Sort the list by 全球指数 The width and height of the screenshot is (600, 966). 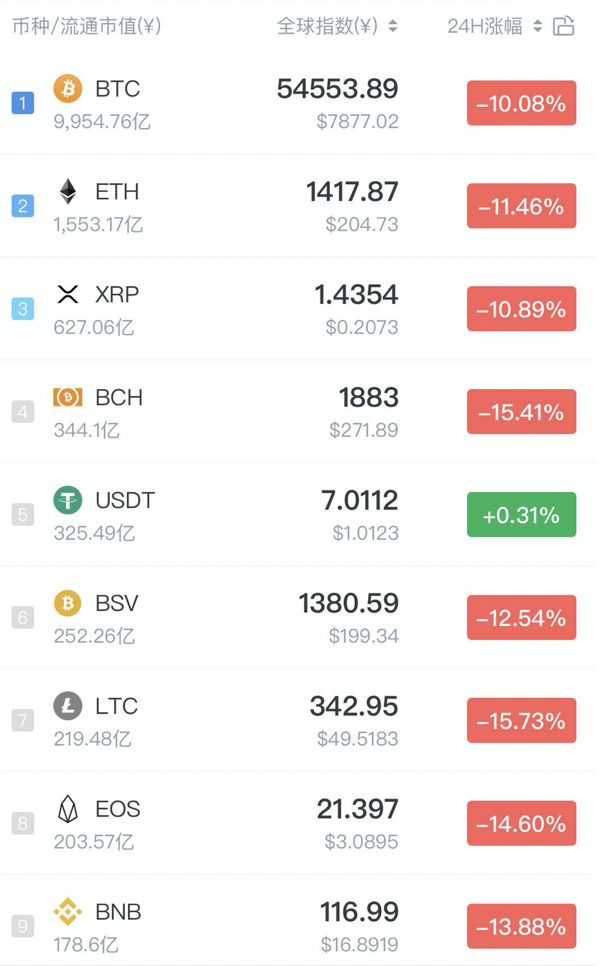337,27
